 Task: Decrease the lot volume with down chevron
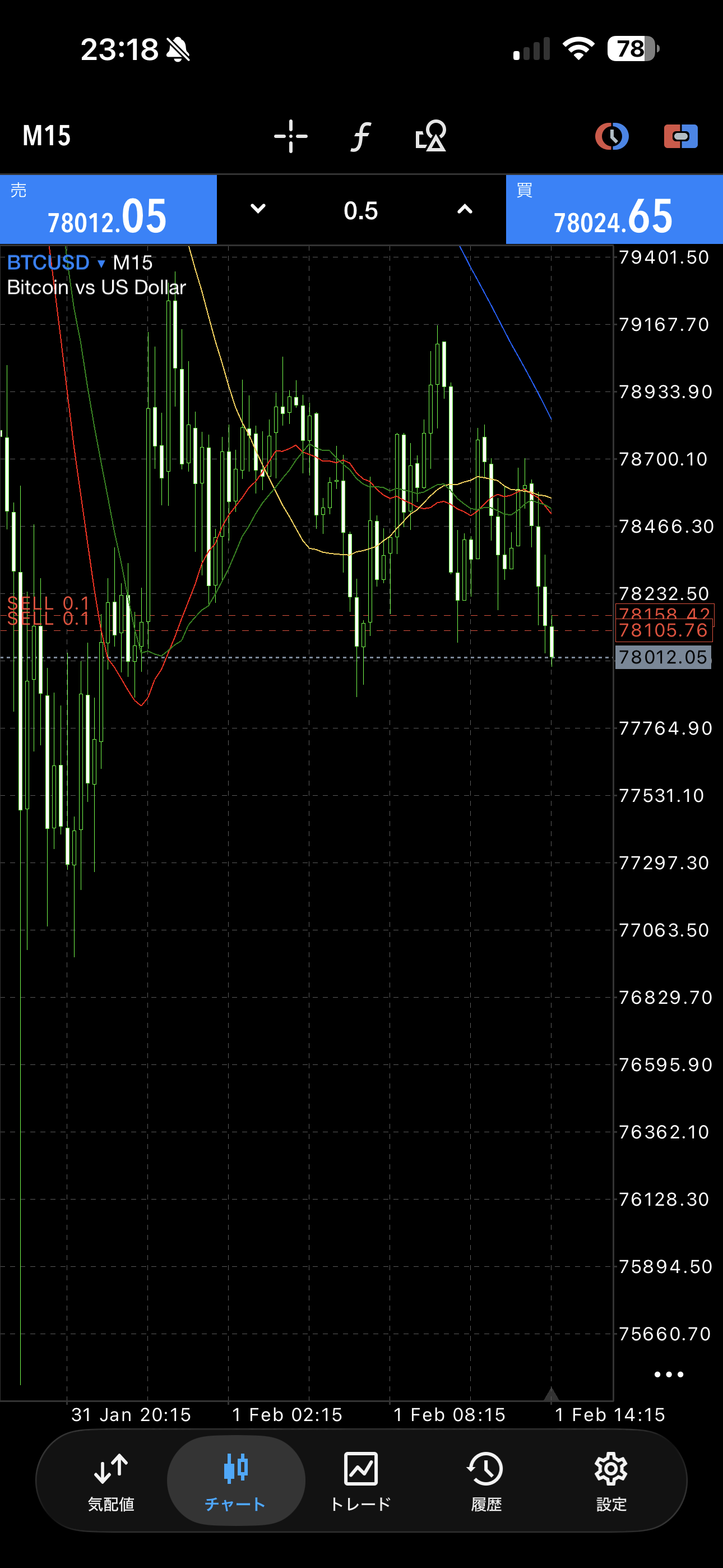pyautogui.click(x=258, y=209)
